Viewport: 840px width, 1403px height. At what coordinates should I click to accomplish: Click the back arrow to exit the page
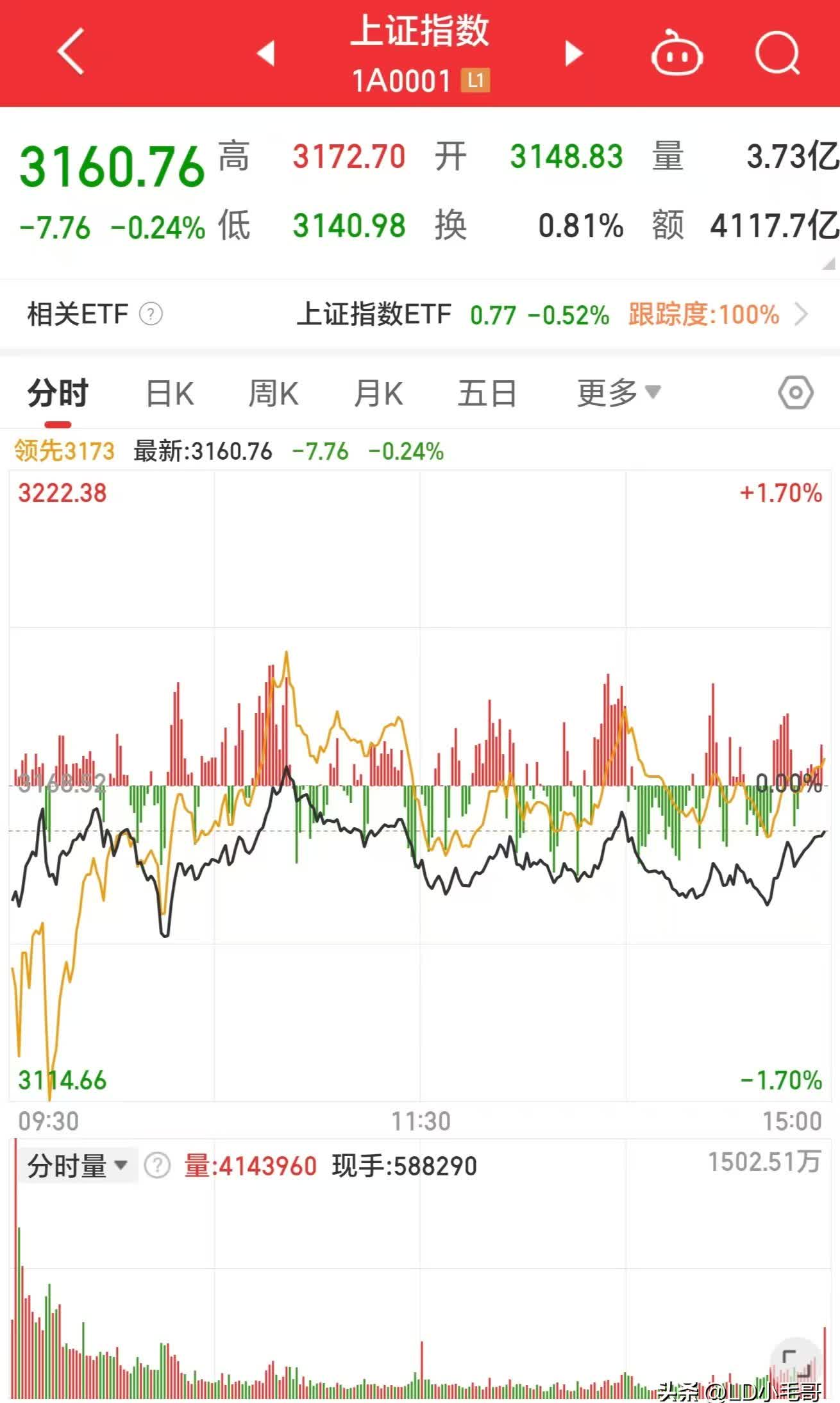pyautogui.click(x=71, y=55)
